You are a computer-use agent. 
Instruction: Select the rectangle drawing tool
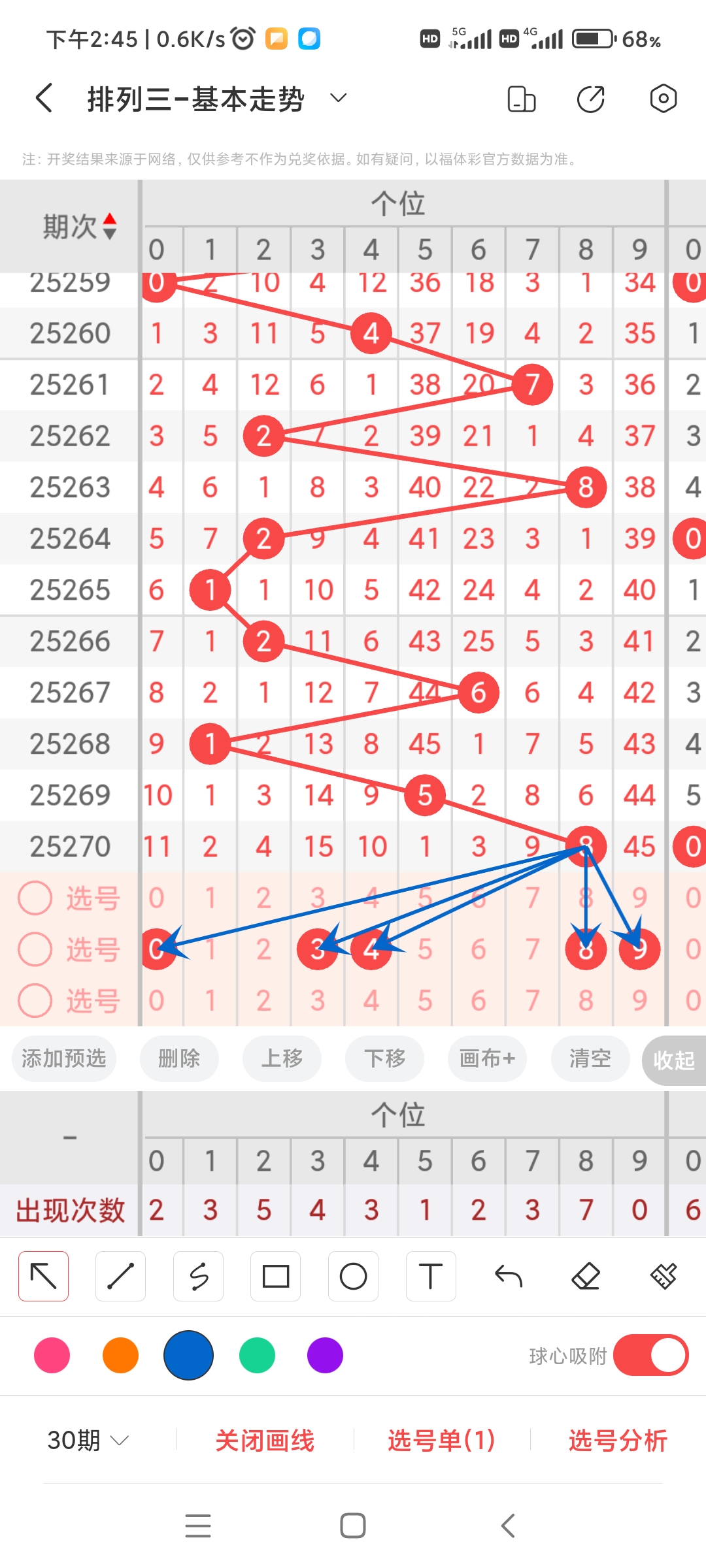point(276,1275)
